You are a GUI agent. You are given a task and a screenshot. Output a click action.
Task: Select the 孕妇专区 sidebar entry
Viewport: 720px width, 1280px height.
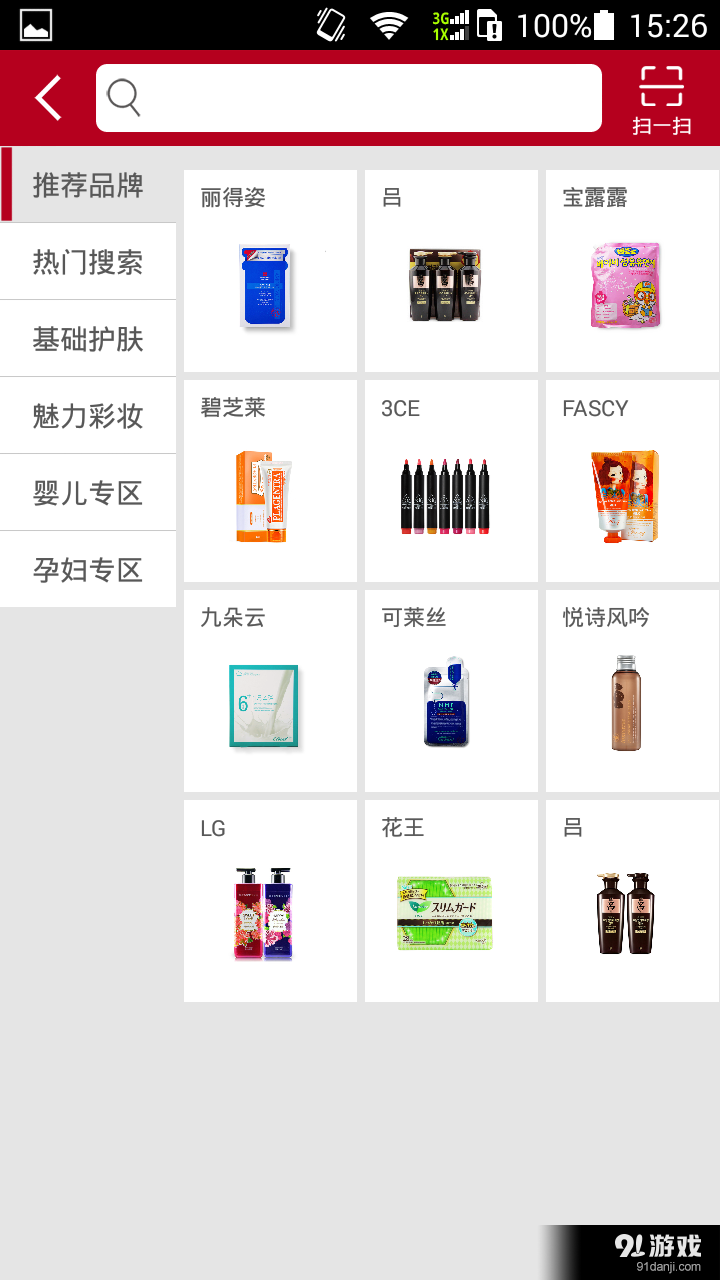[x=88, y=568]
